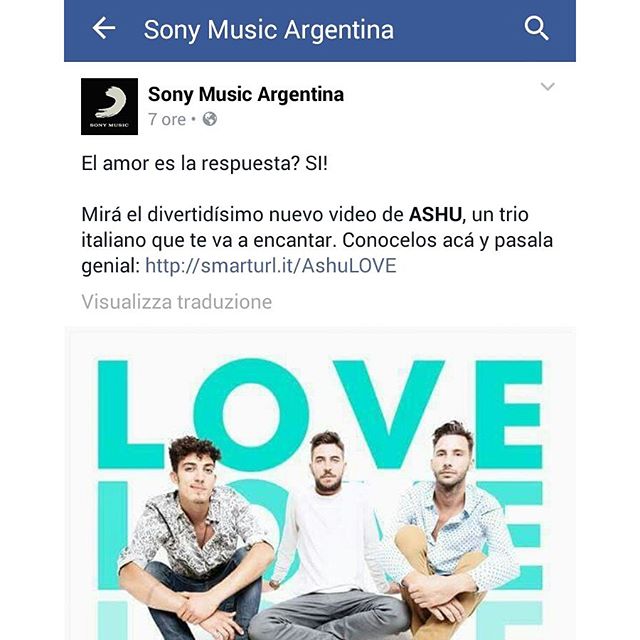Open the post options dropdown arrow
640x640 pixels.
pyautogui.click(x=547, y=87)
